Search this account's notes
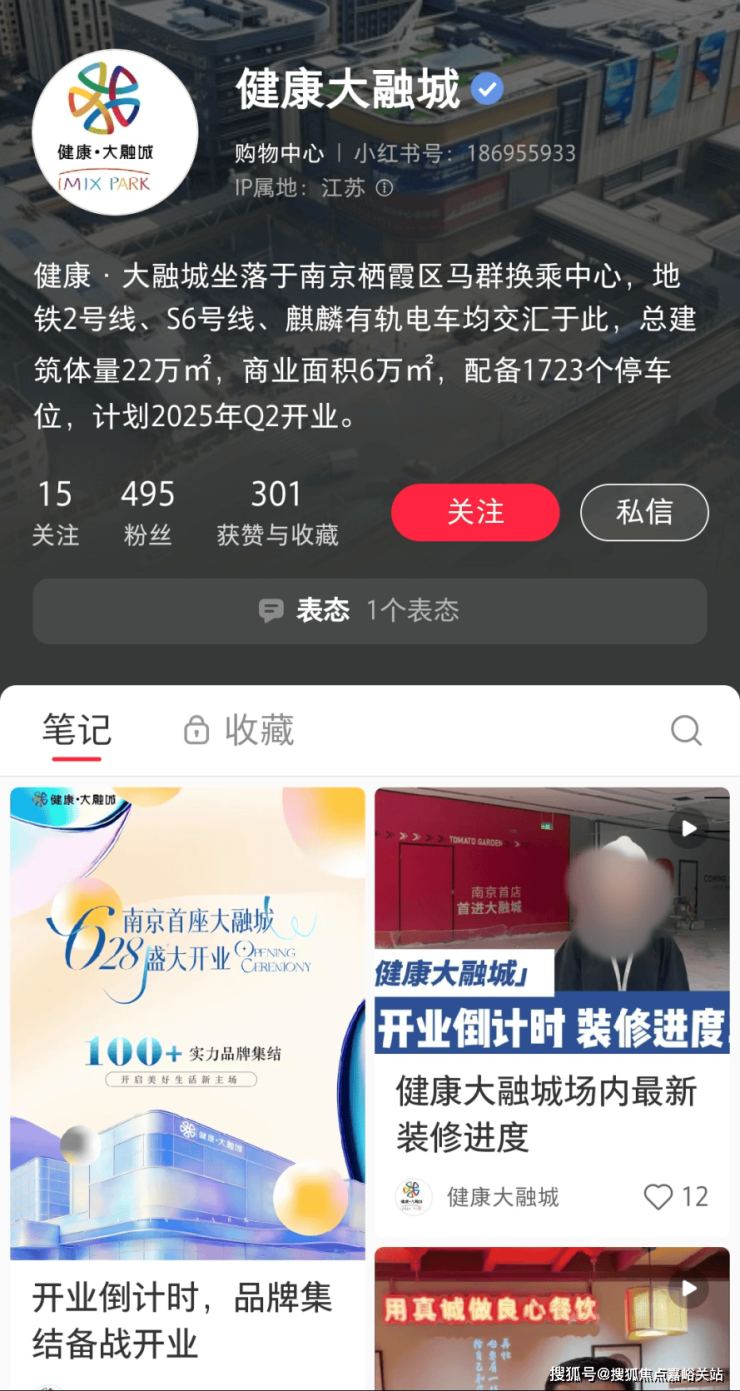Viewport: 740px width, 1391px height. pyautogui.click(x=686, y=730)
